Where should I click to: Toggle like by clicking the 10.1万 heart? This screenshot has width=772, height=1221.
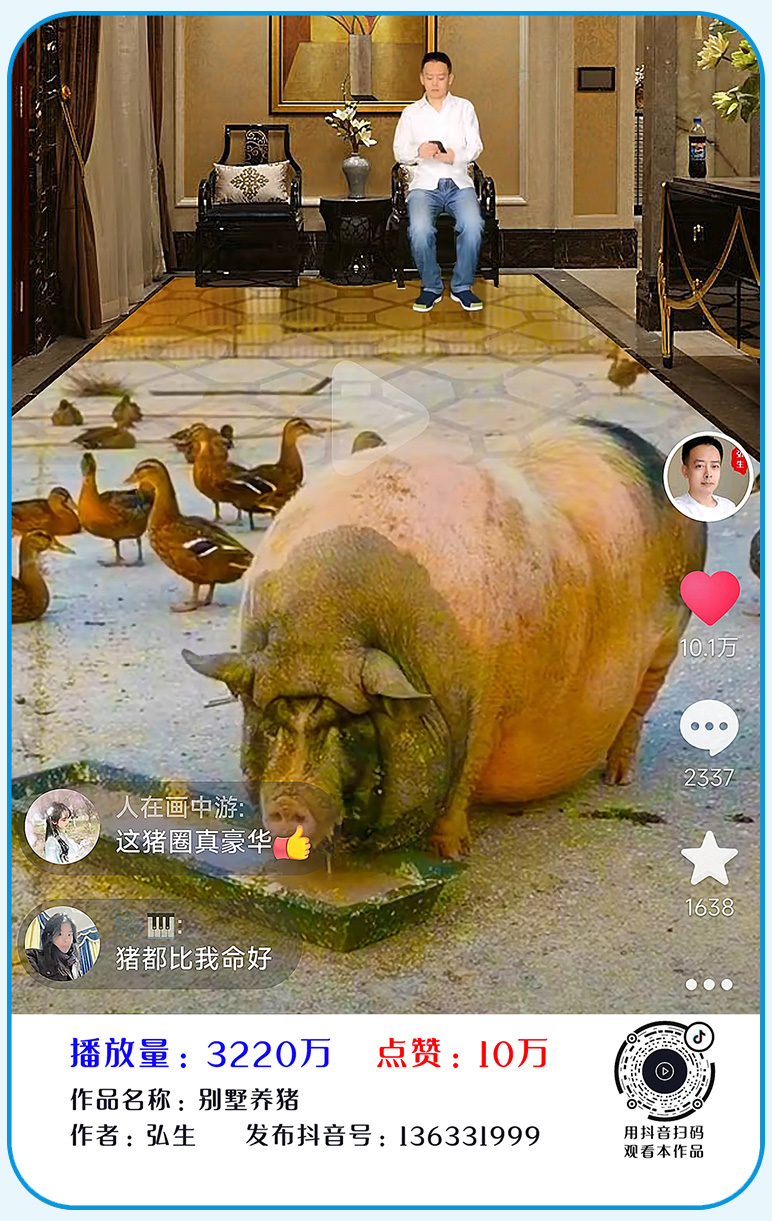coord(711,621)
